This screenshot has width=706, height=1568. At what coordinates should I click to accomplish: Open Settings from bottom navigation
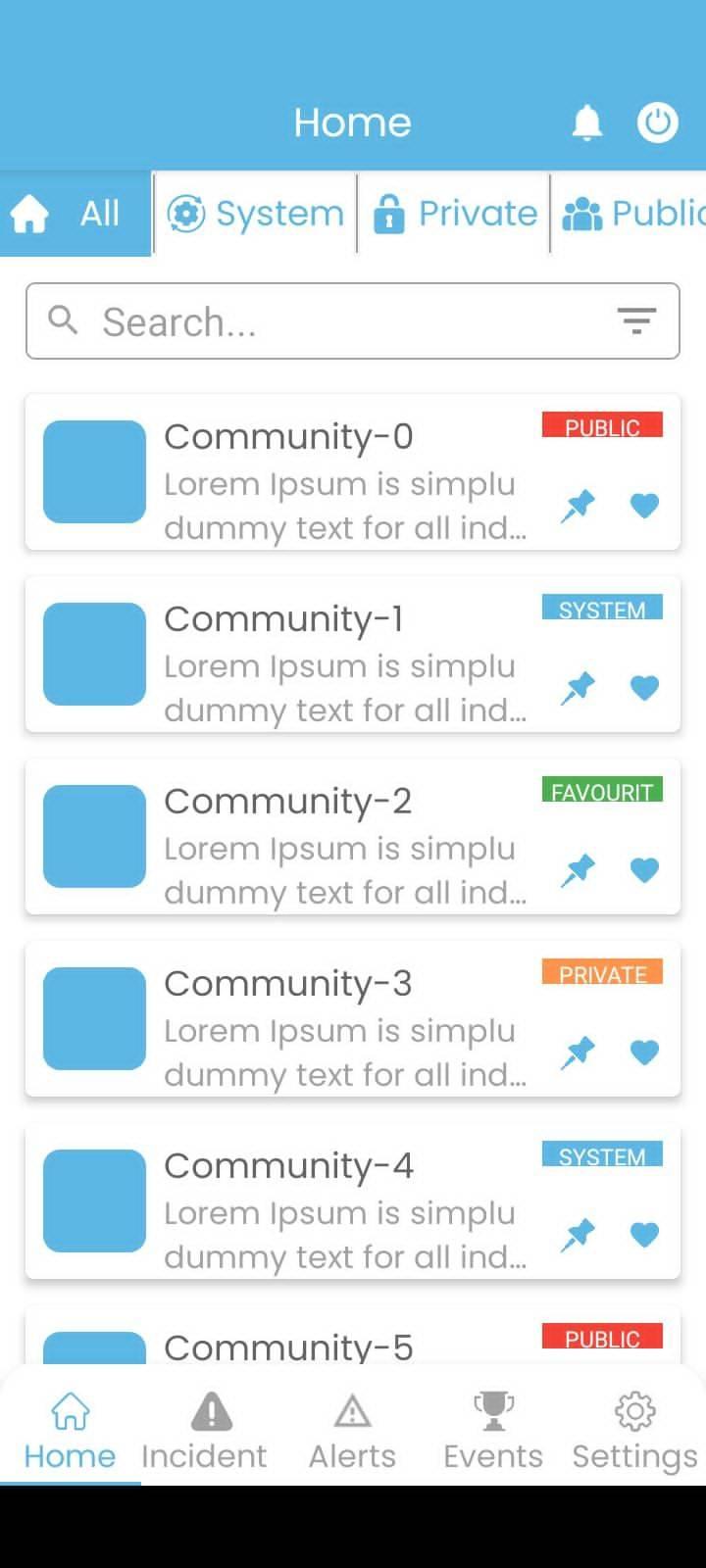(x=634, y=1431)
